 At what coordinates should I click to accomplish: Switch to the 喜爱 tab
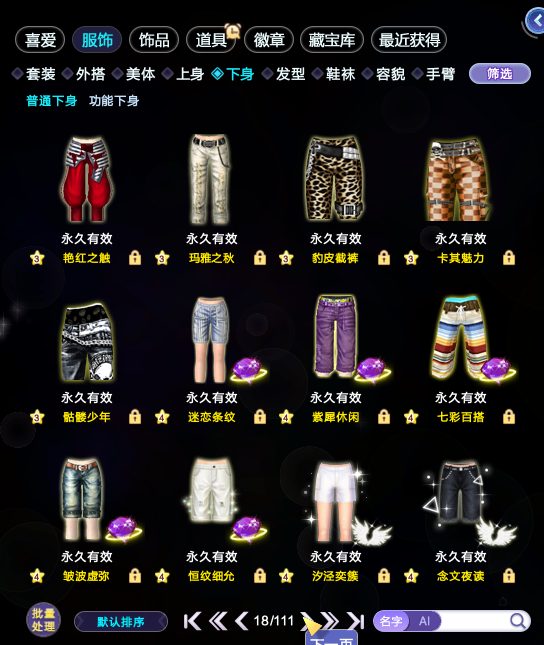pos(40,40)
